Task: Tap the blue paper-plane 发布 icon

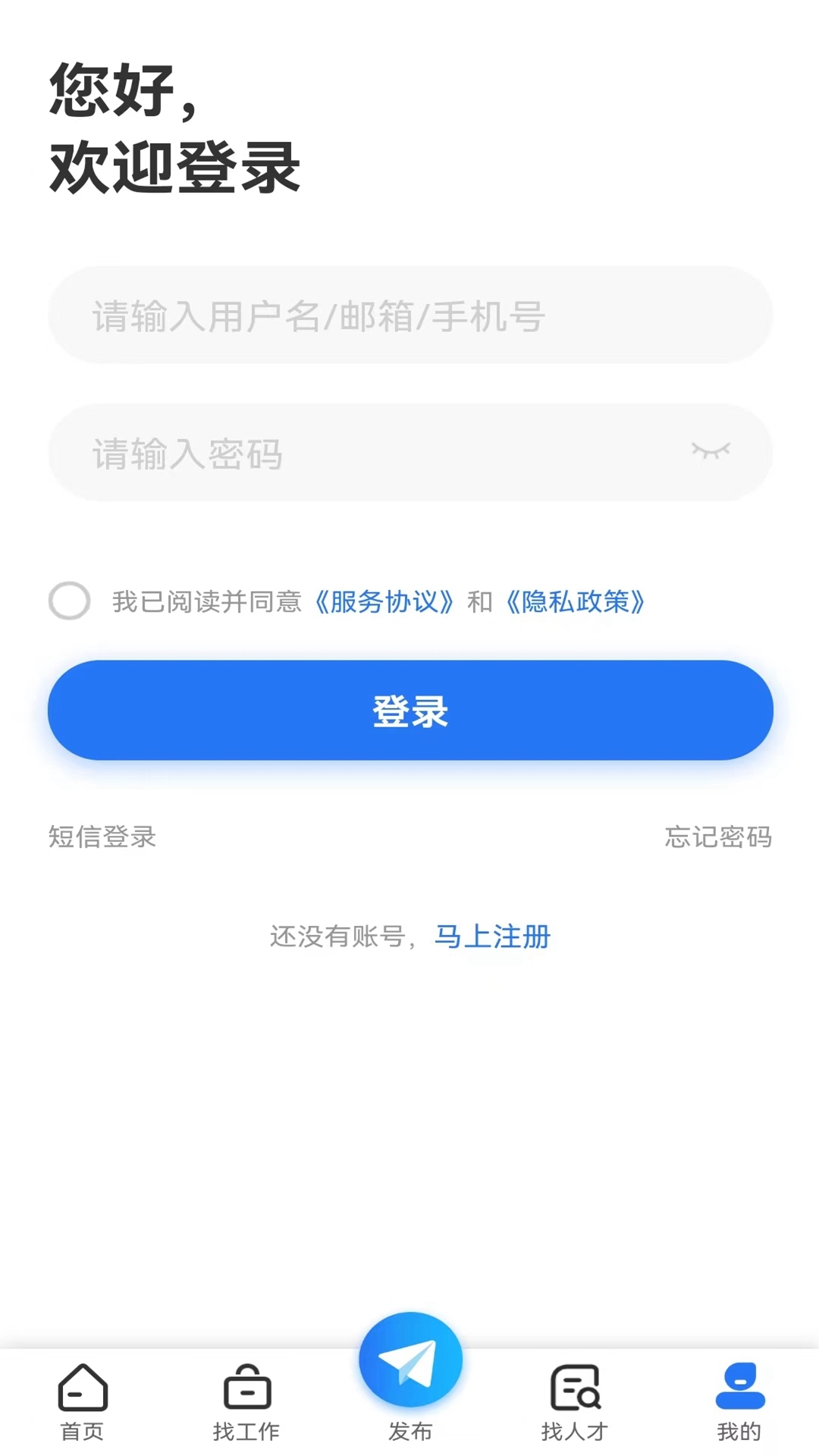Action: (x=409, y=1359)
